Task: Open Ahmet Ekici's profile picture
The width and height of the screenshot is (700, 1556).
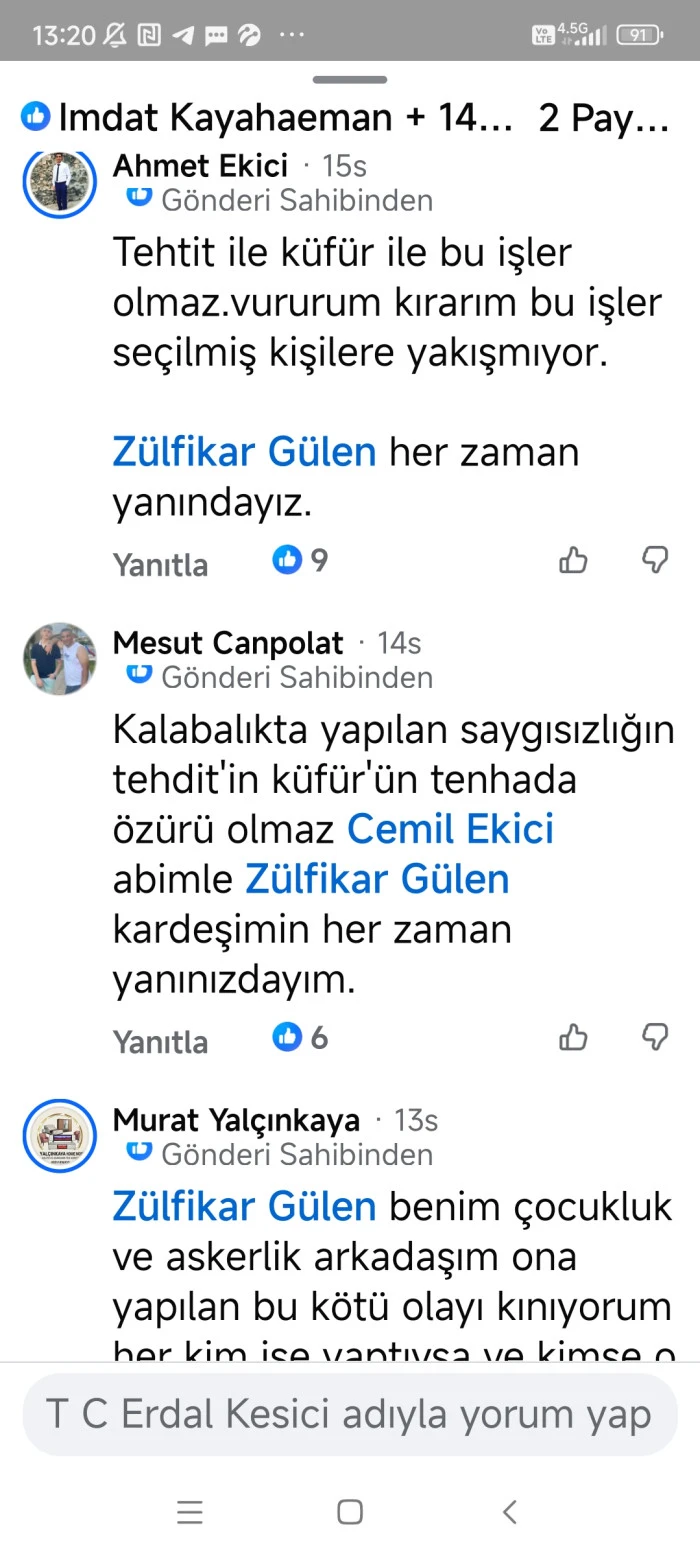Action: click(59, 183)
